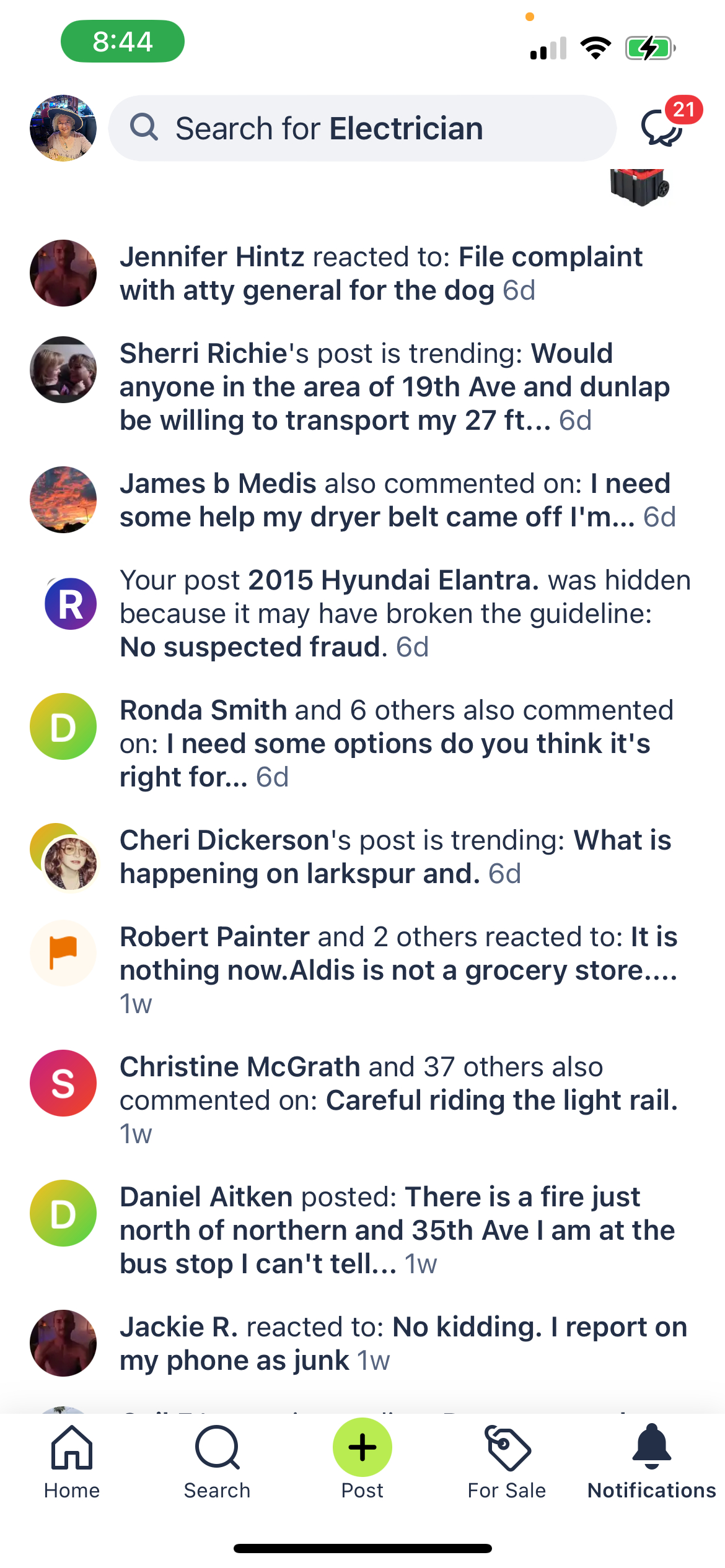Viewport: 725px width, 1568px height.
Task: Open James b Medis's dryer belt comment
Action: tap(397, 500)
